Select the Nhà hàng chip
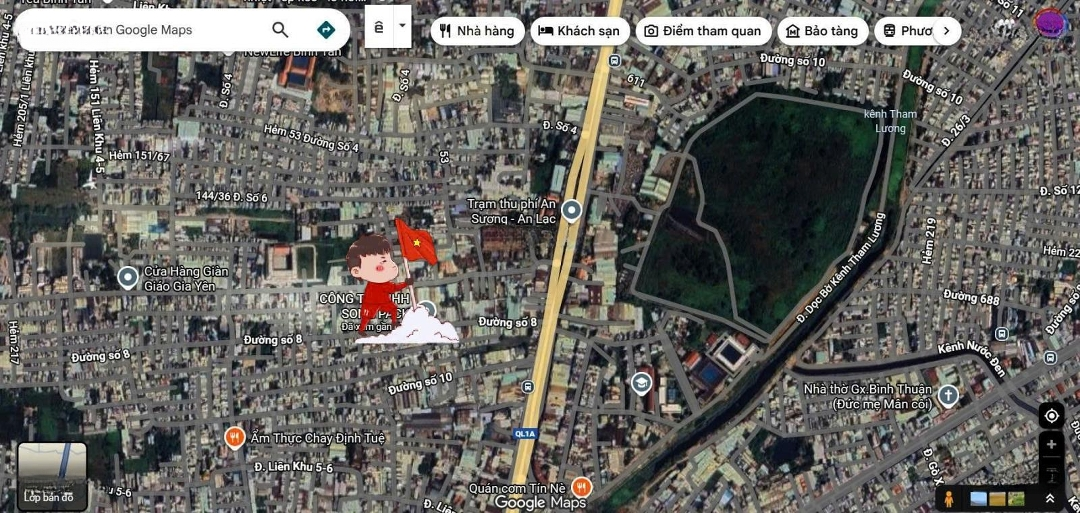Image resolution: width=1080 pixels, height=513 pixels. (476, 31)
